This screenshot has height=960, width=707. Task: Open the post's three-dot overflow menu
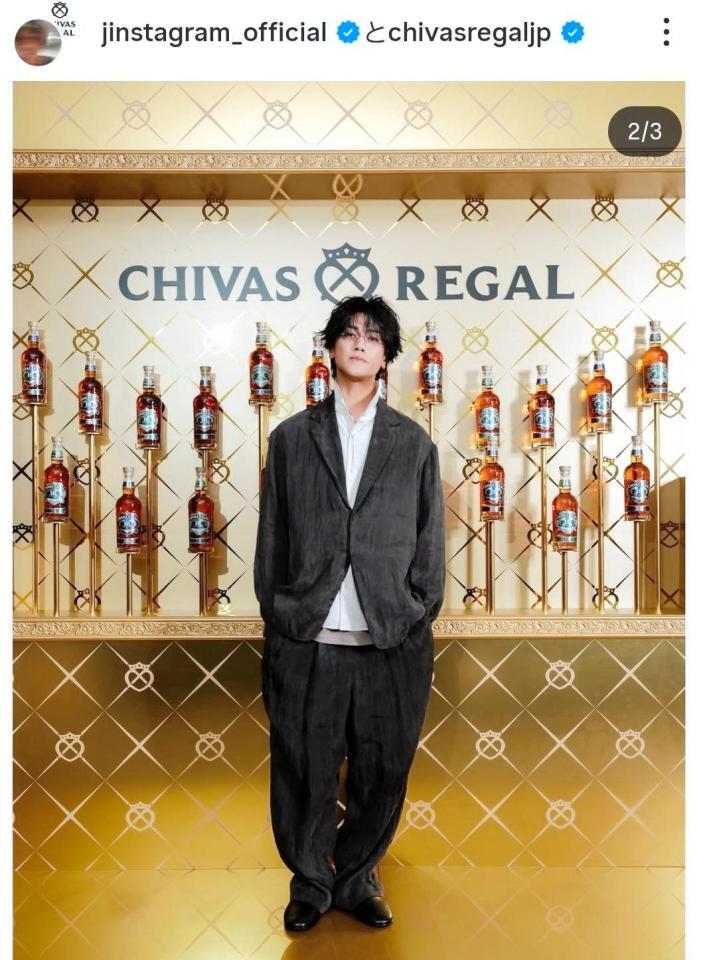(667, 33)
